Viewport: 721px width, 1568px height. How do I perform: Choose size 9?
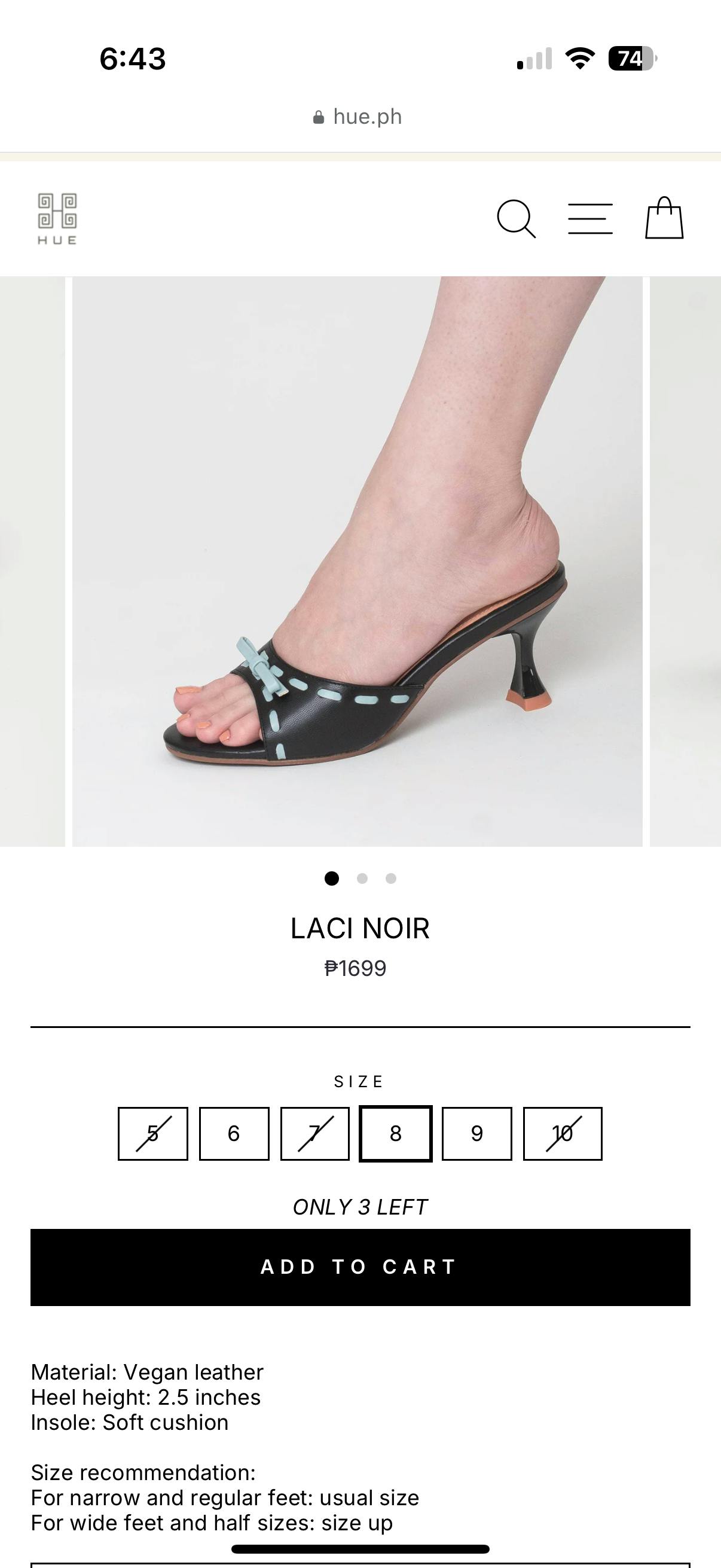(476, 1133)
